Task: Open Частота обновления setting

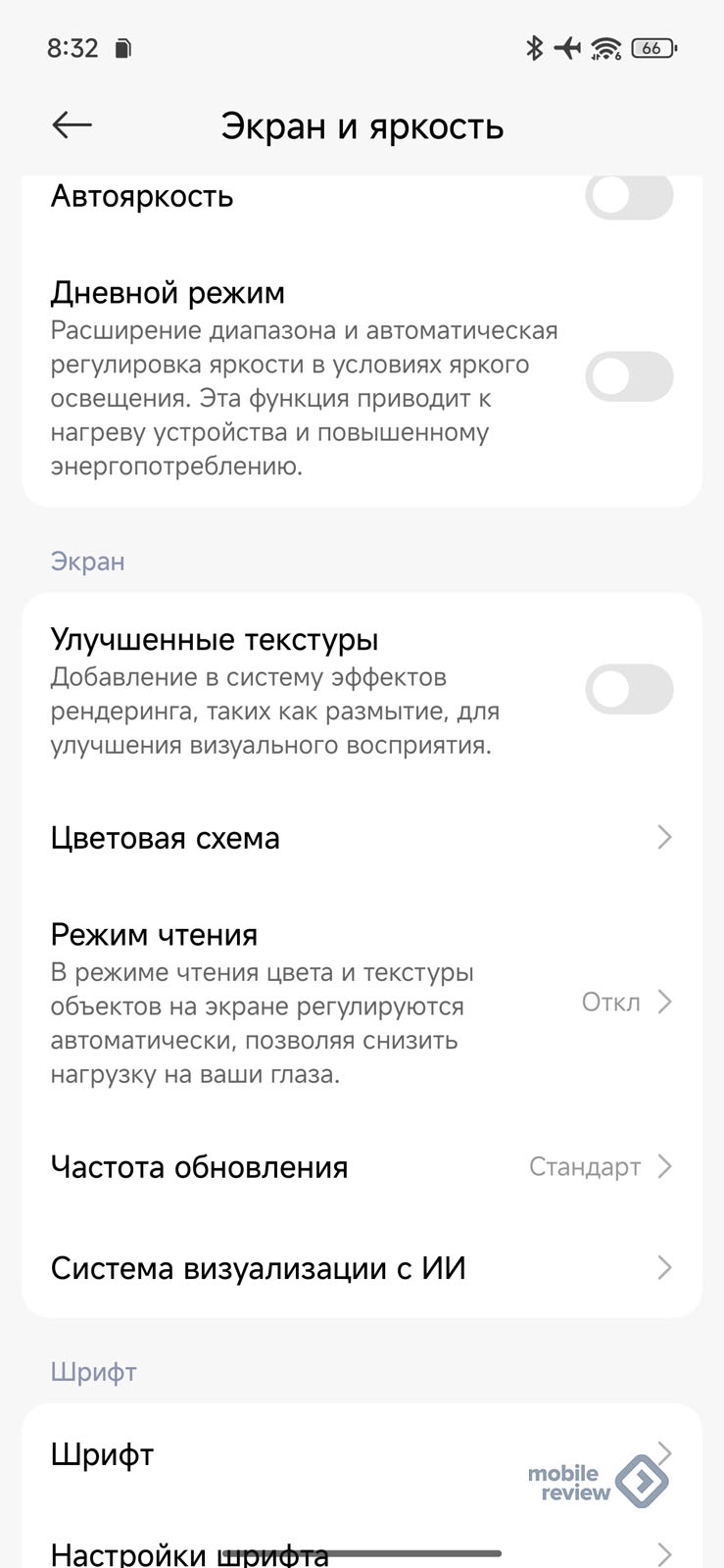Action: tap(361, 1167)
